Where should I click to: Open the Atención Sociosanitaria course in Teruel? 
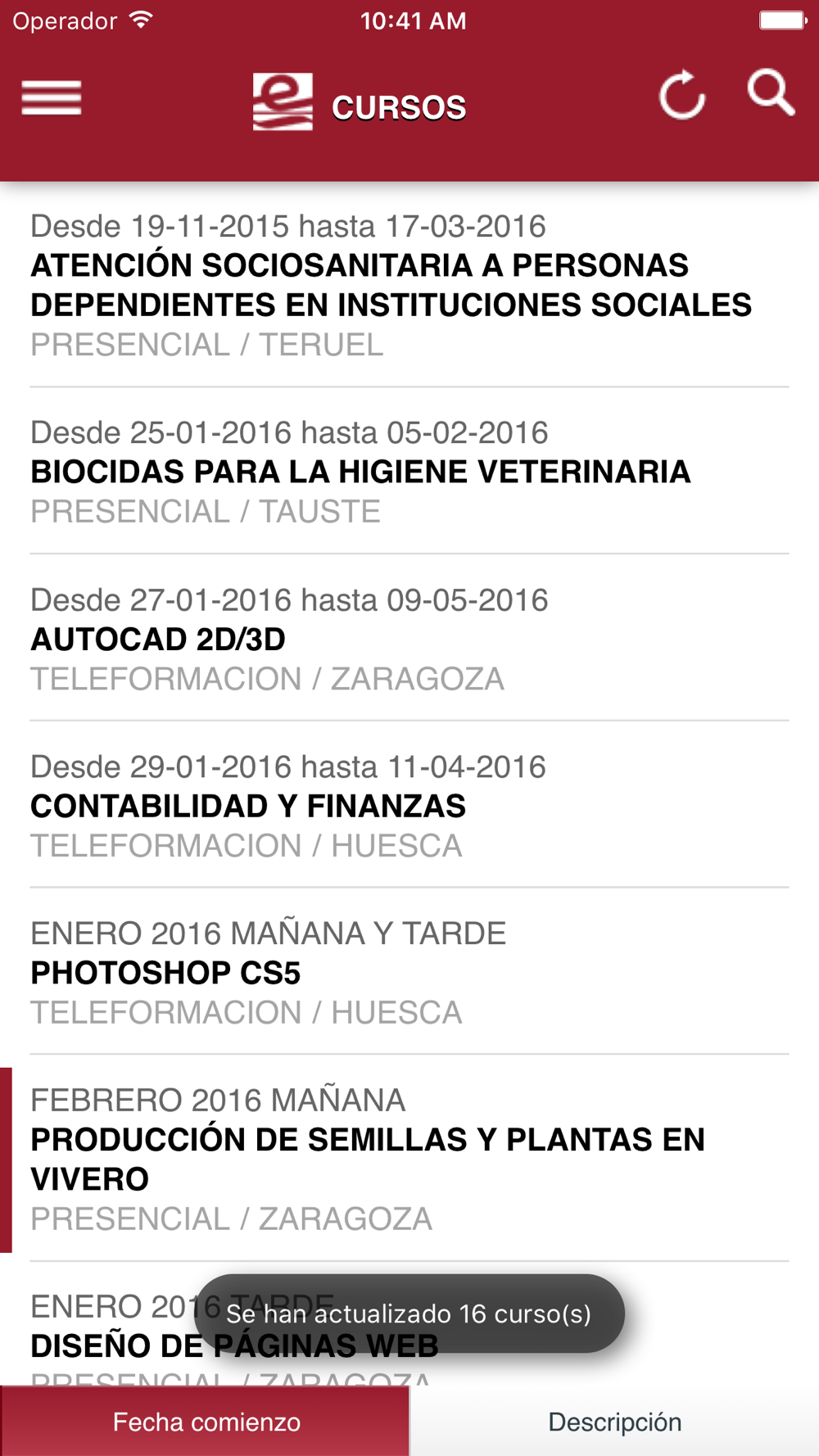tap(409, 285)
